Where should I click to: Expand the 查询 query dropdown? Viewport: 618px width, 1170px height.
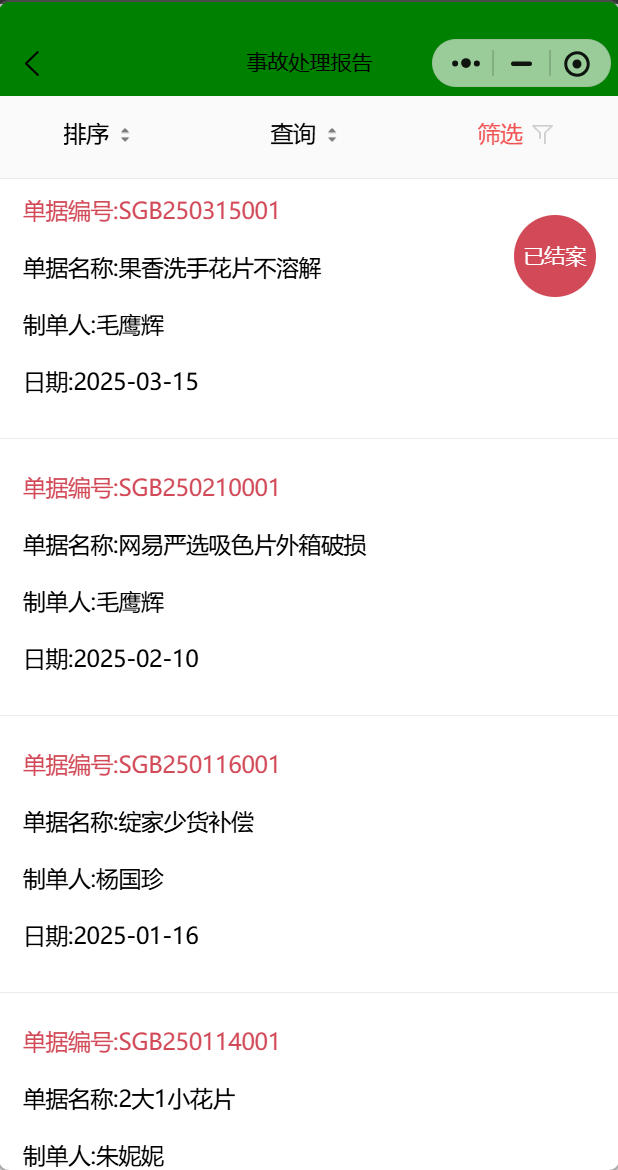pos(303,135)
